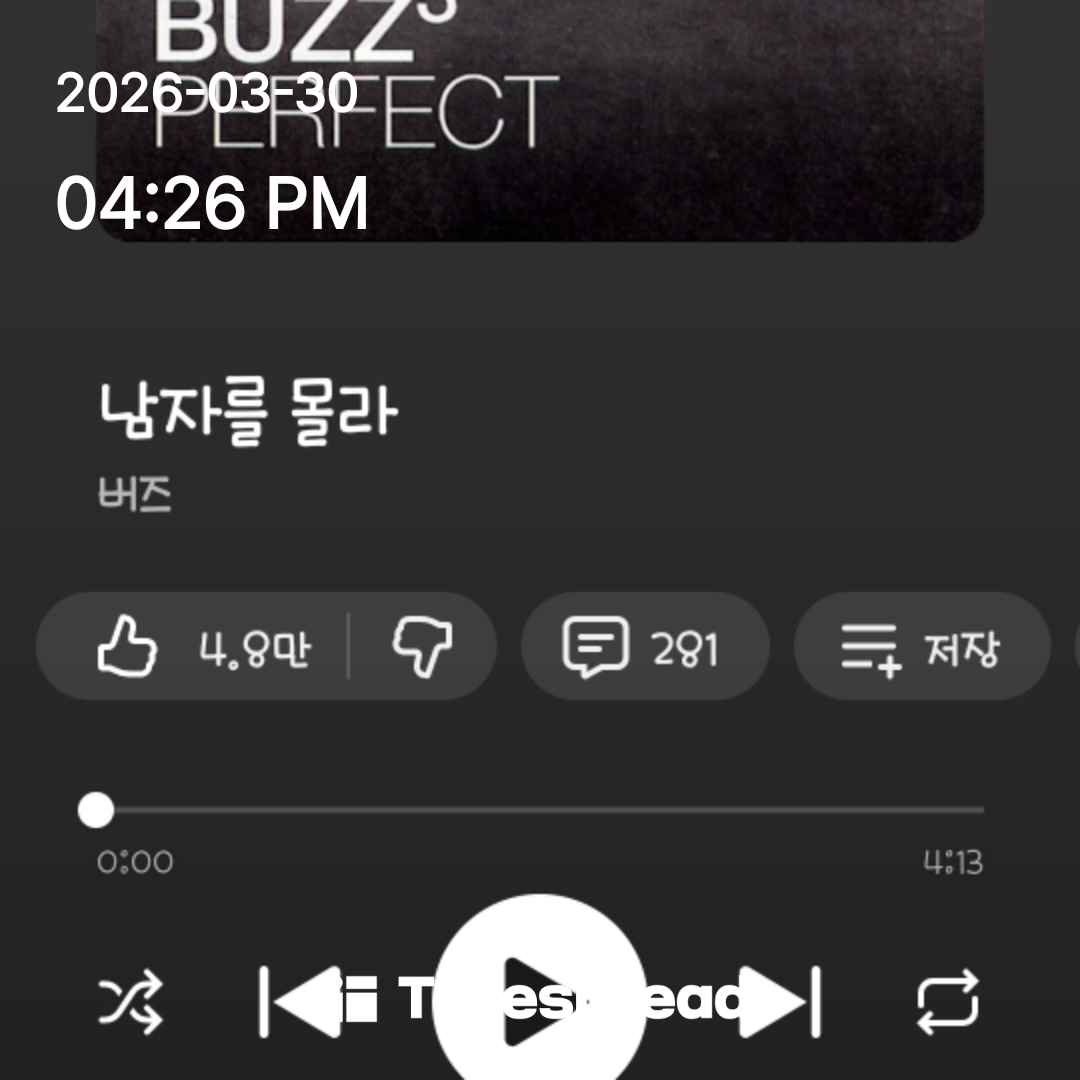Tap the playback progress bar
Image resolution: width=1080 pixels, height=1080 pixels.
tap(540, 810)
